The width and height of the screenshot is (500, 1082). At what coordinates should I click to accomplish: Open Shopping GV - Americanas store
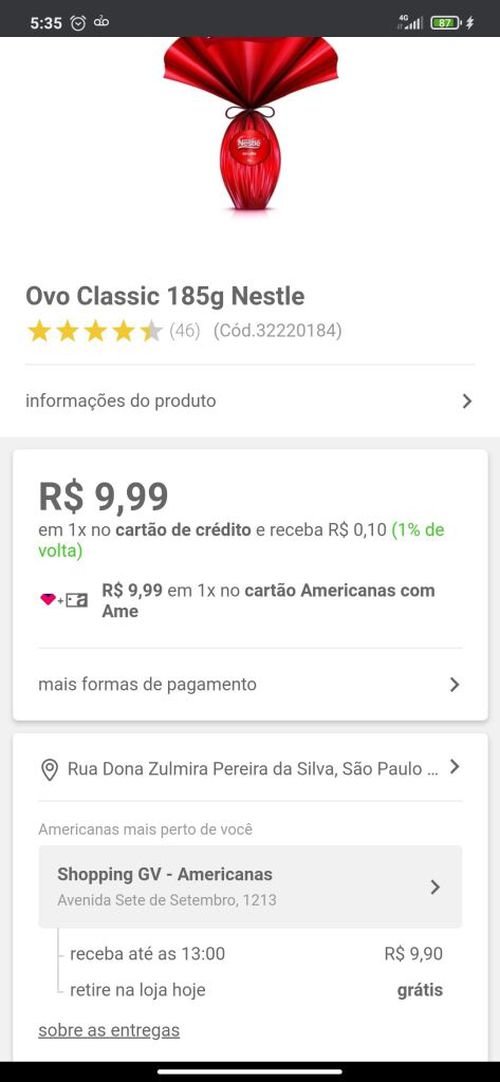click(250, 887)
